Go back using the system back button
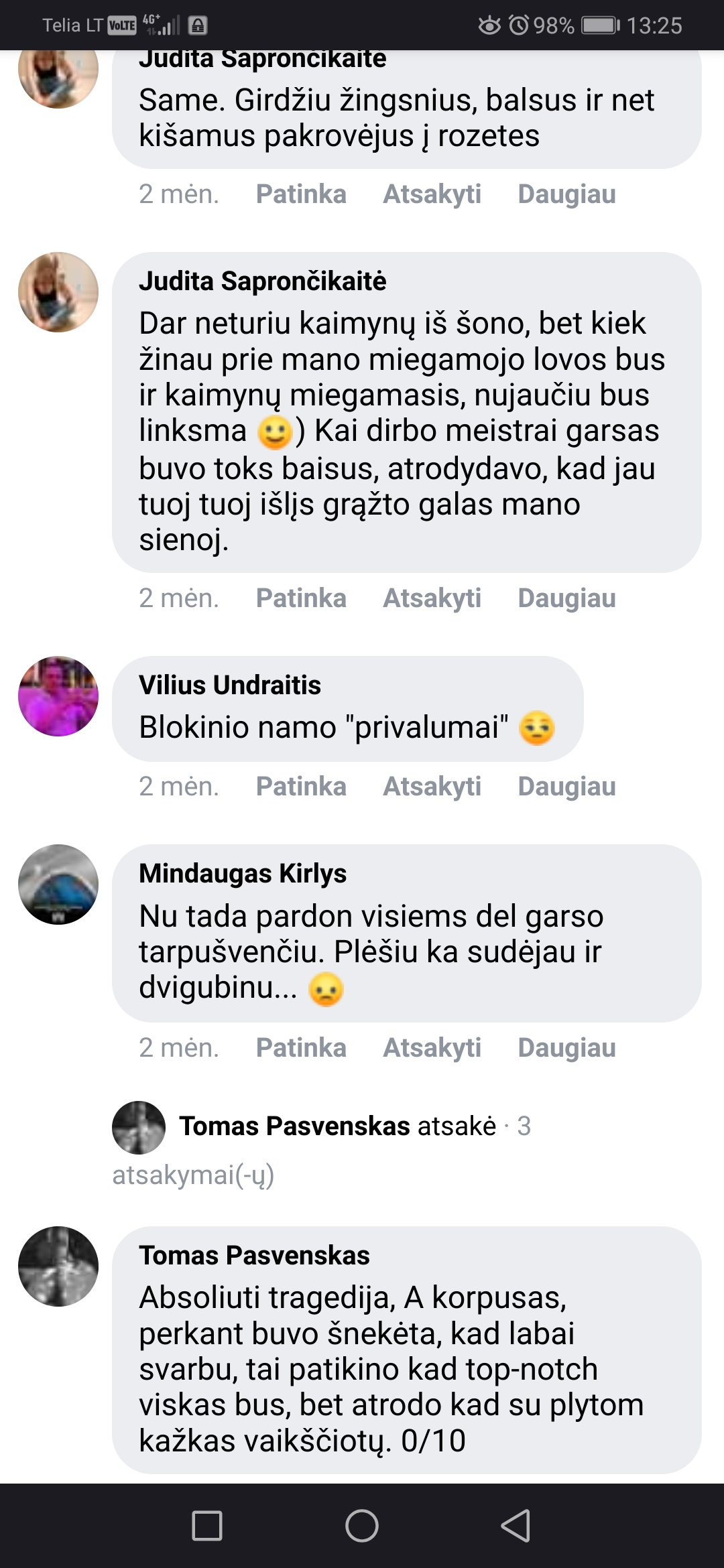The image size is (724, 1568). point(516,1526)
